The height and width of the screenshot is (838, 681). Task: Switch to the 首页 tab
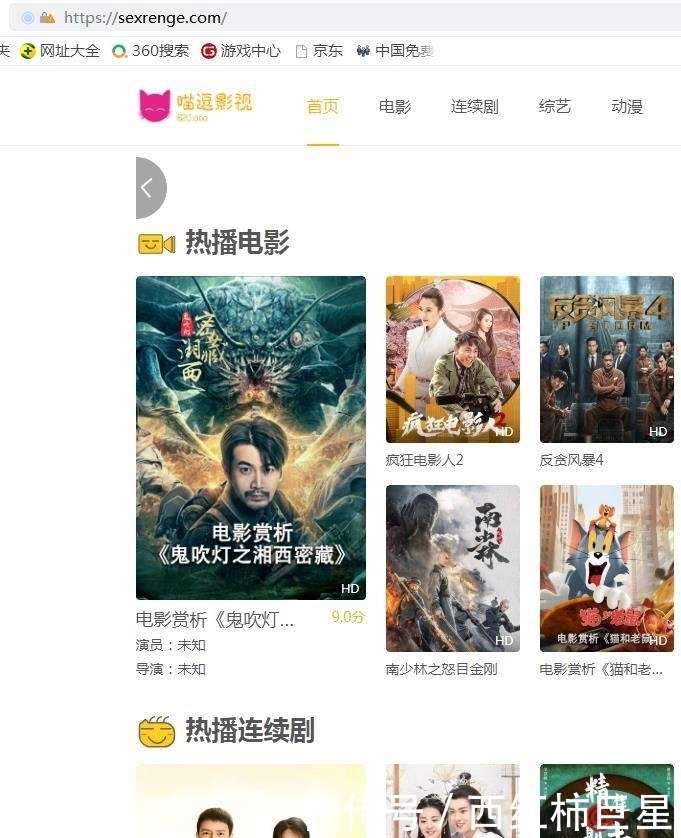[x=322, y=106]
